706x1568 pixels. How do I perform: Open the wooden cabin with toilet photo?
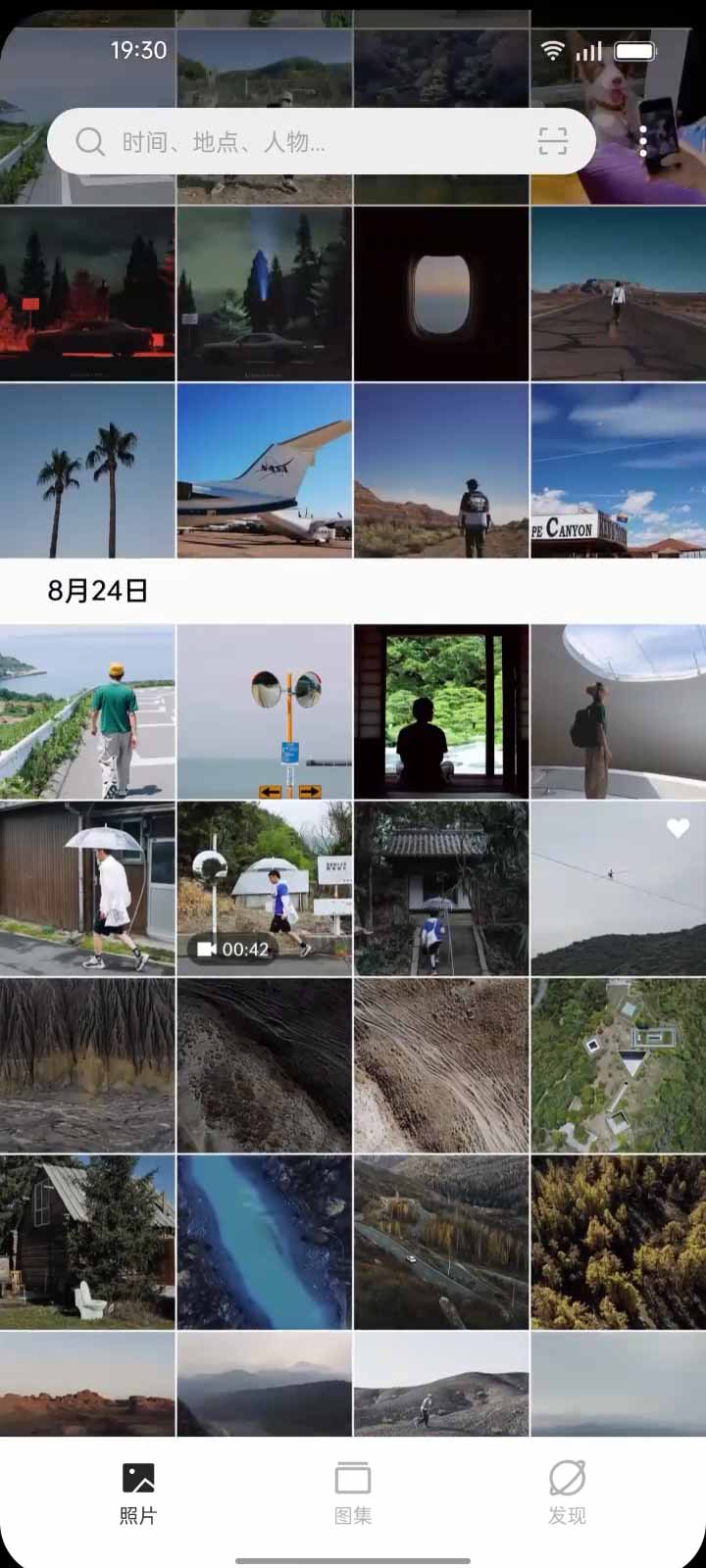click(87, 1242)
